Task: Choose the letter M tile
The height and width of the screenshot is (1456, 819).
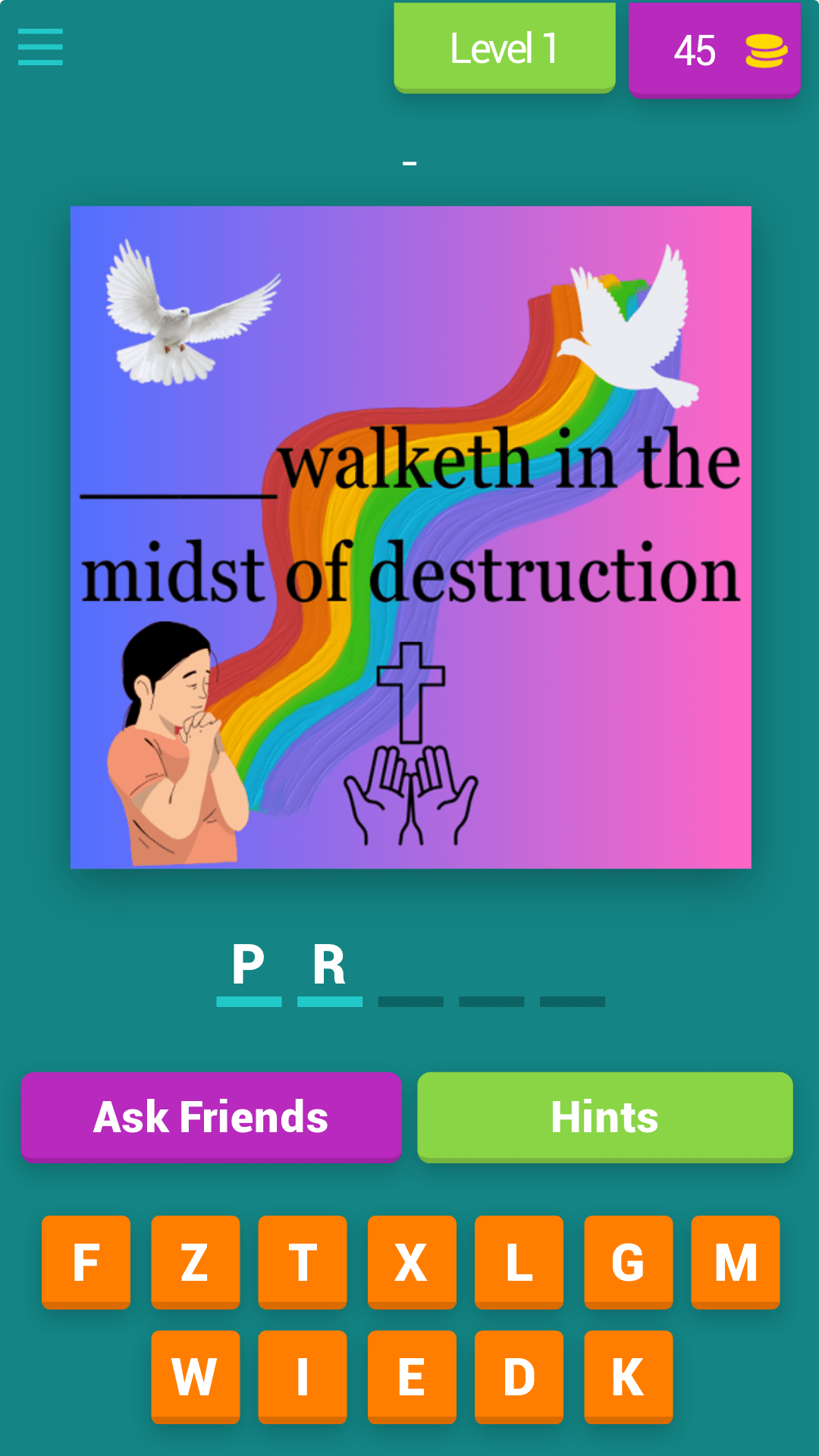Action: click(x=735, y=1262)
